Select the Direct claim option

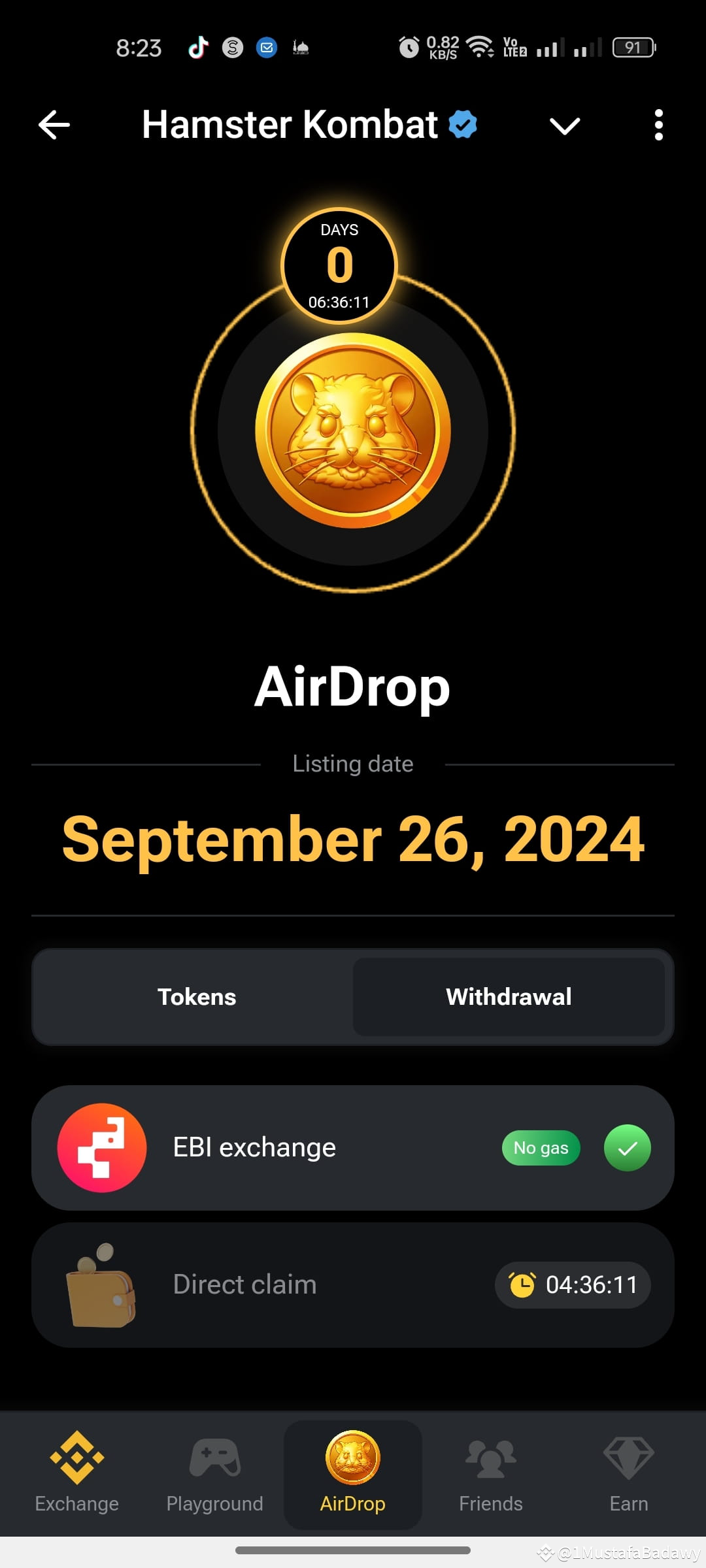(353, 1284)
